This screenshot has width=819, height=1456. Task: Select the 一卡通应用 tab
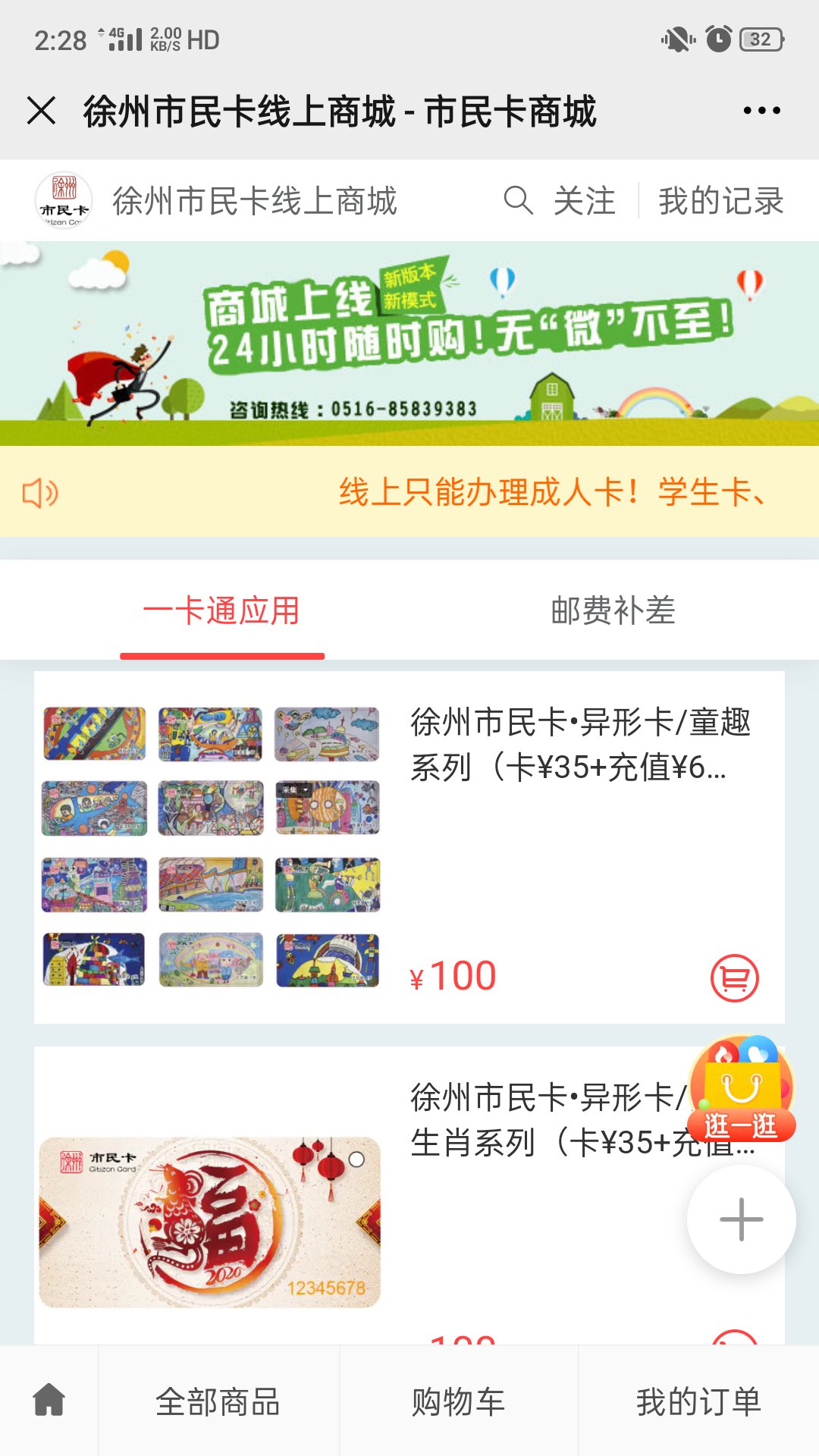coord(221,611)
